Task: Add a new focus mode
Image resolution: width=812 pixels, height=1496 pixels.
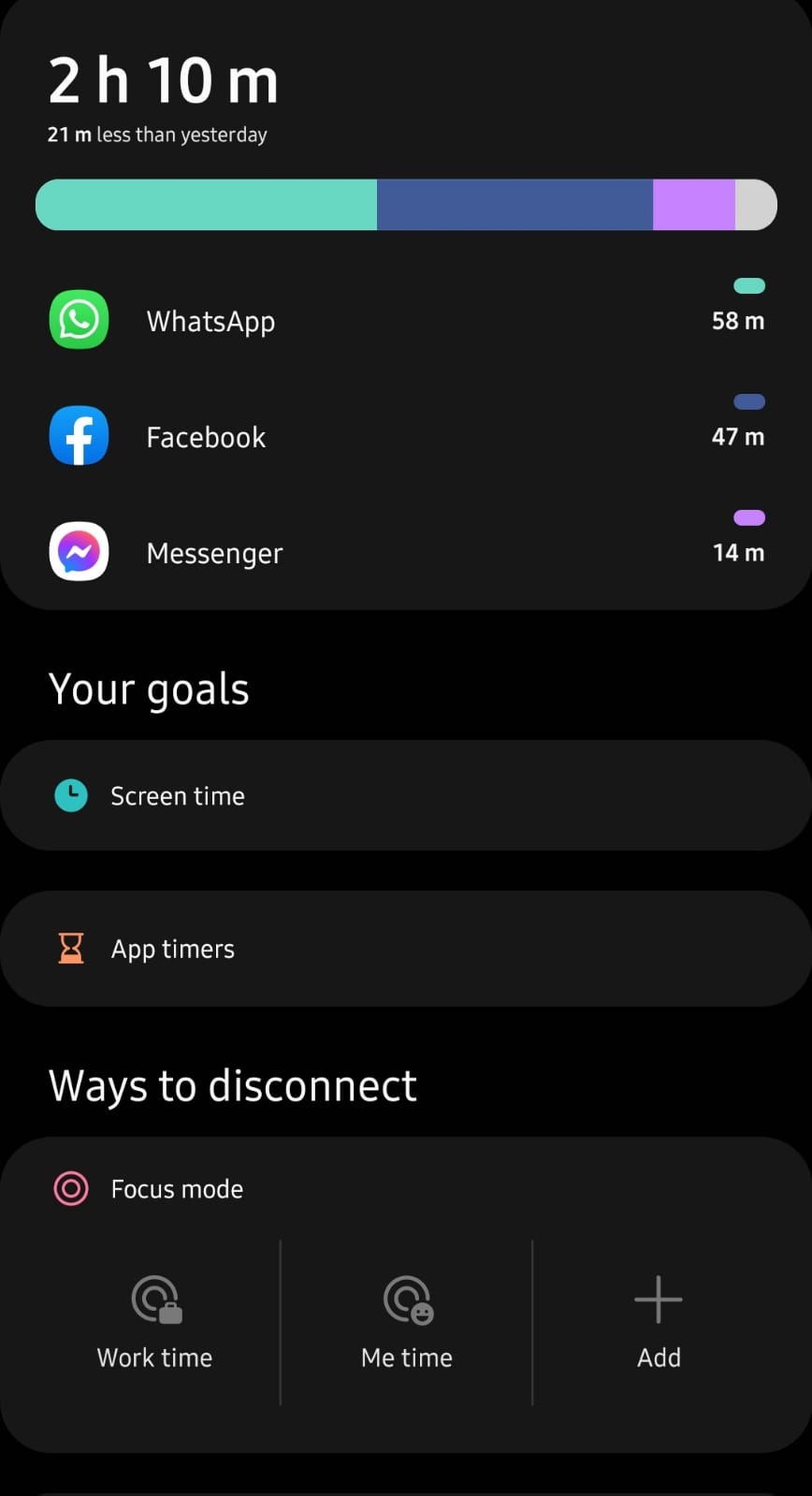Action: [659, 1321]
